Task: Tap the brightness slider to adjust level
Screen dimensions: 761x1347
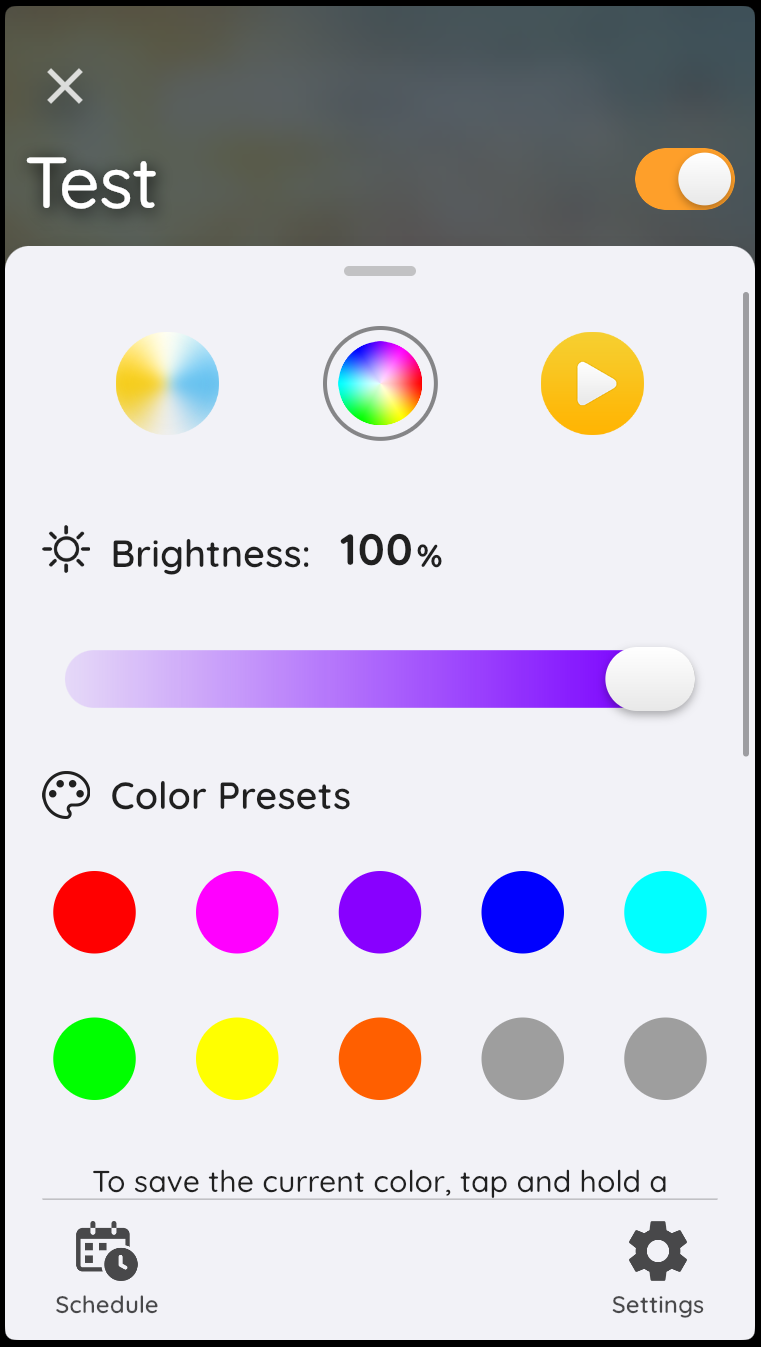Action: pyautogui.click(x=380, y=680)
